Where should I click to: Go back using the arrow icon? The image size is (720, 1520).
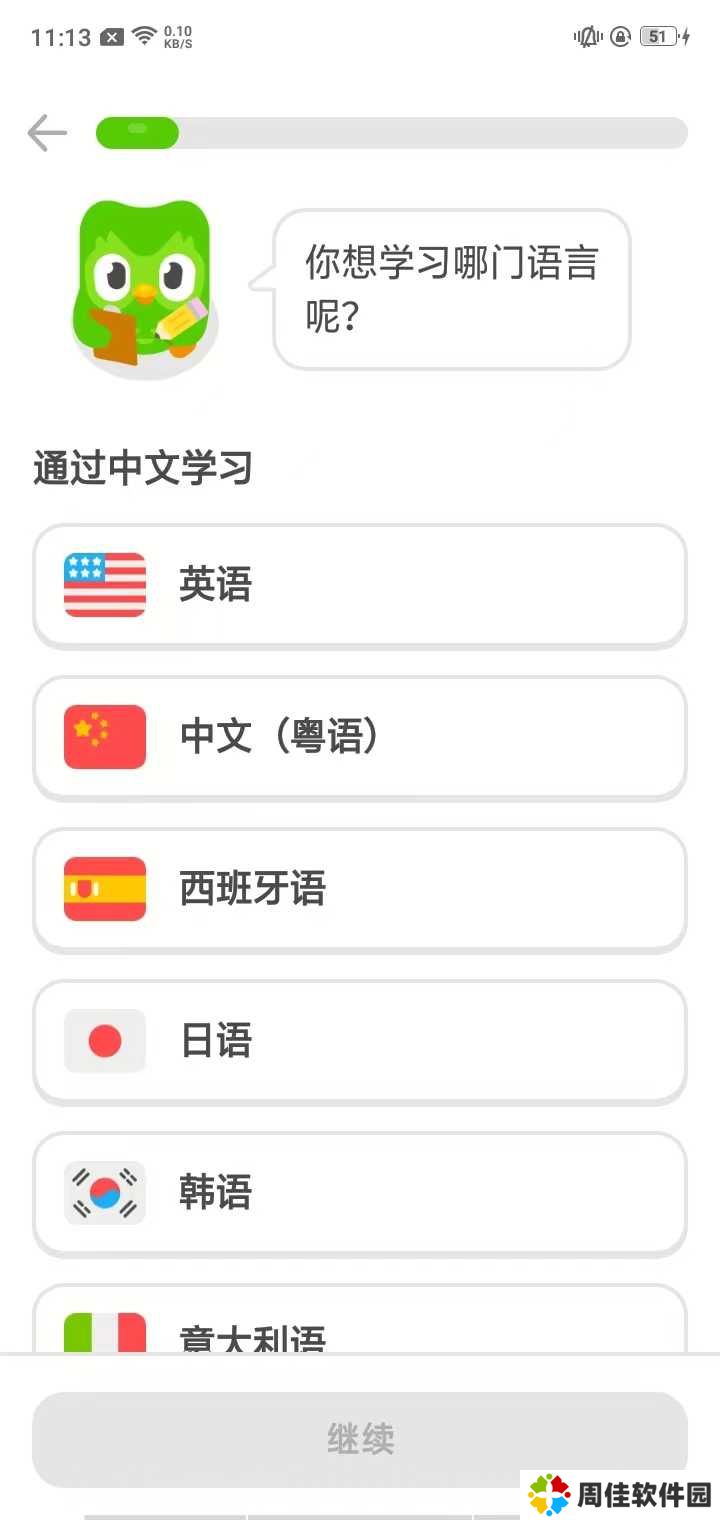[x=47, y=133]
